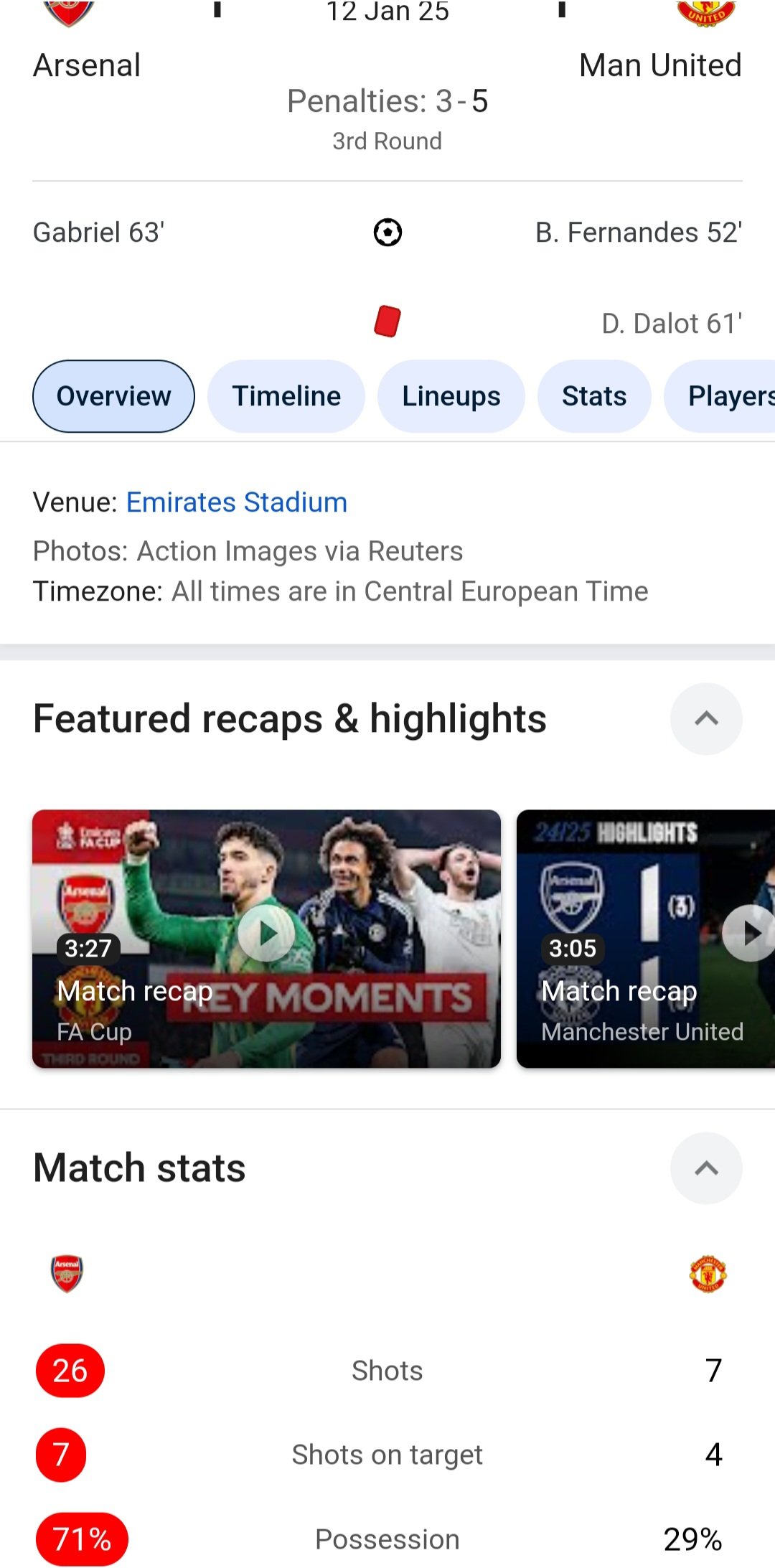Open the Emirates Stadium venue link
775x1568 pixels.
pos(237,502)
